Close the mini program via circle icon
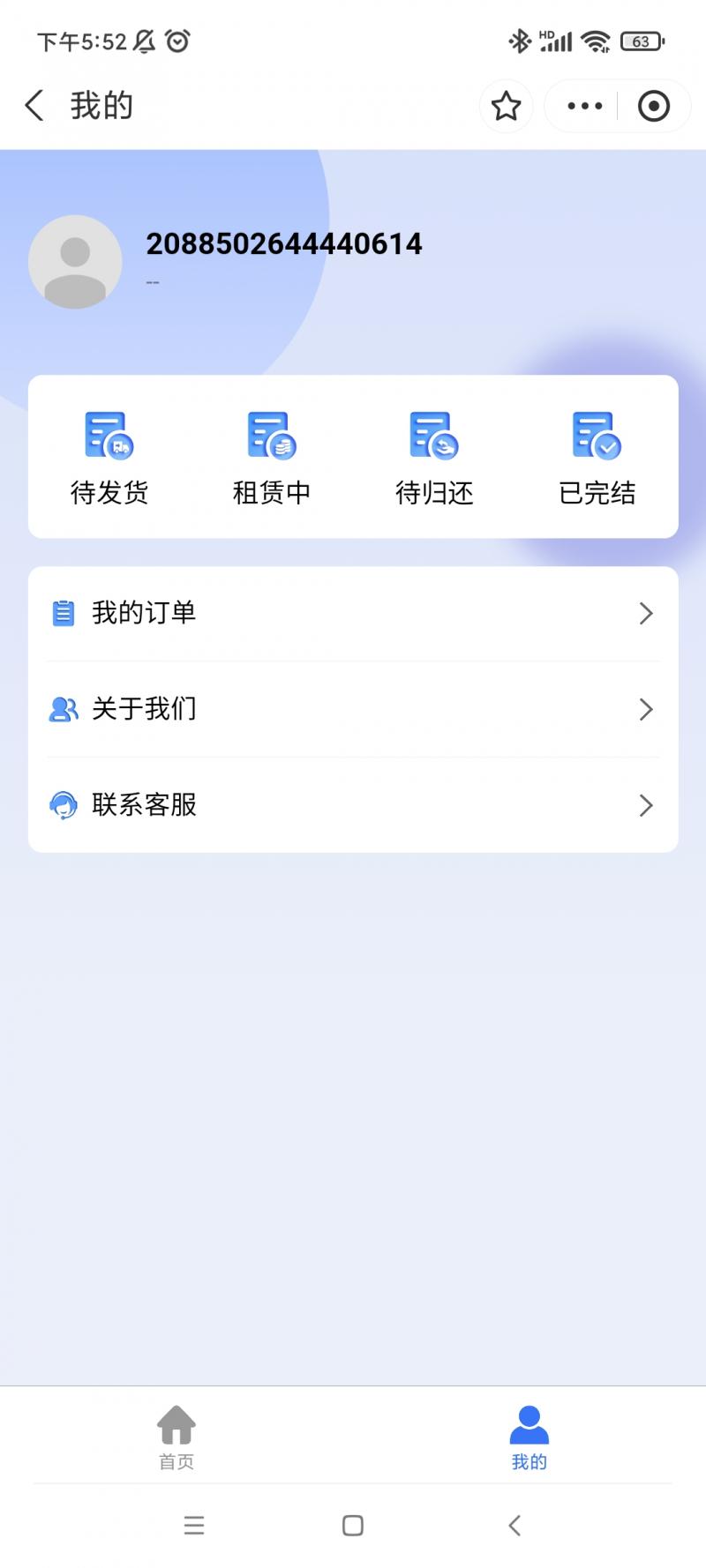Screen dimensions: 706x1568 coord(653,106)
